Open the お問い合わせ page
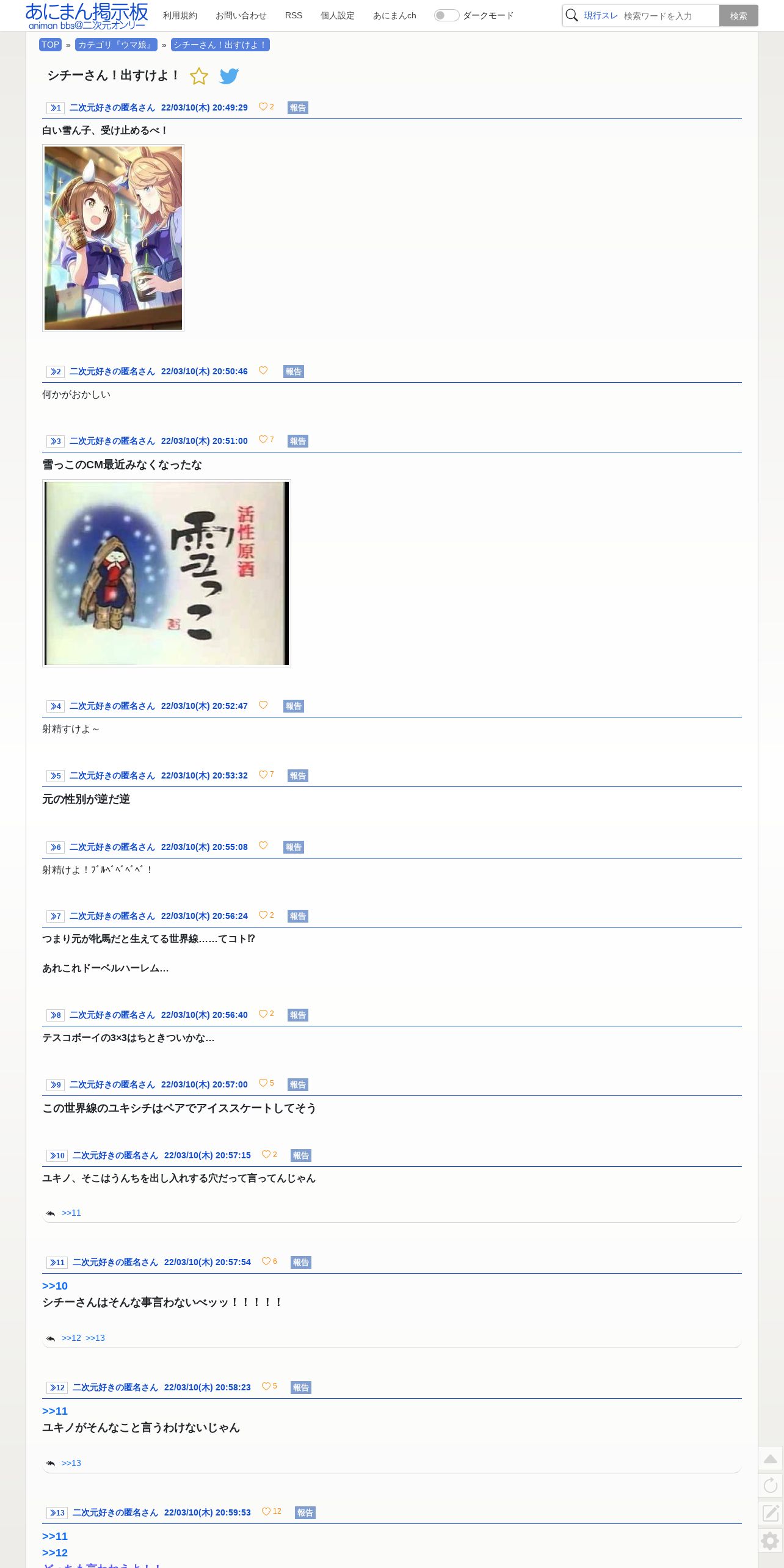This screenshot has height=1568, width=784. tap(241, 15)
